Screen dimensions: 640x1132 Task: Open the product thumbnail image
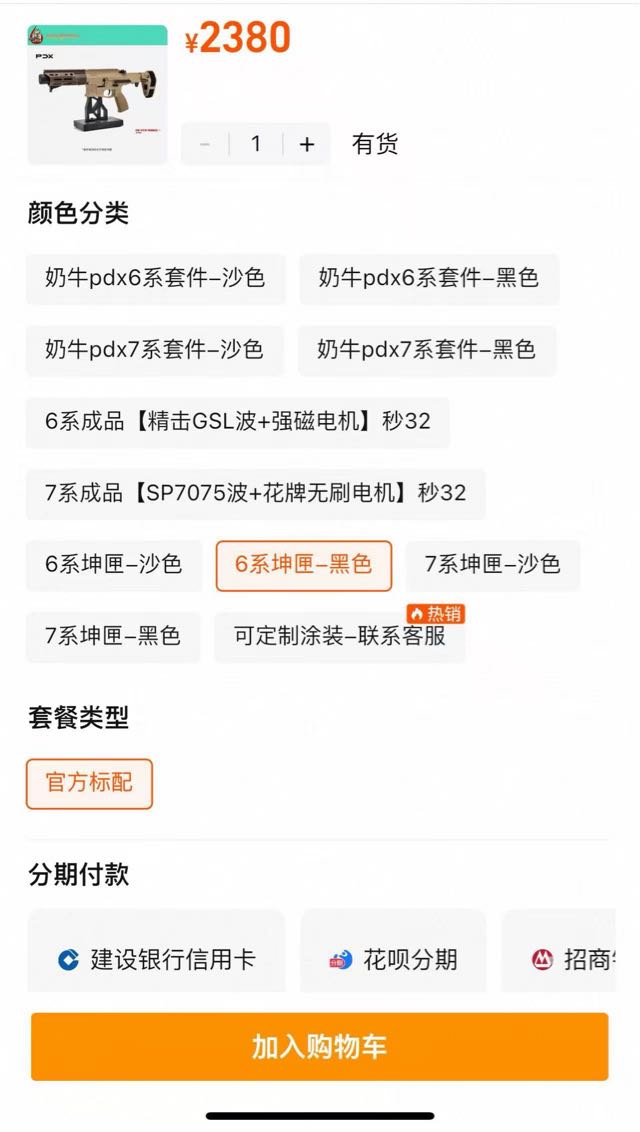tap(97, 95)
